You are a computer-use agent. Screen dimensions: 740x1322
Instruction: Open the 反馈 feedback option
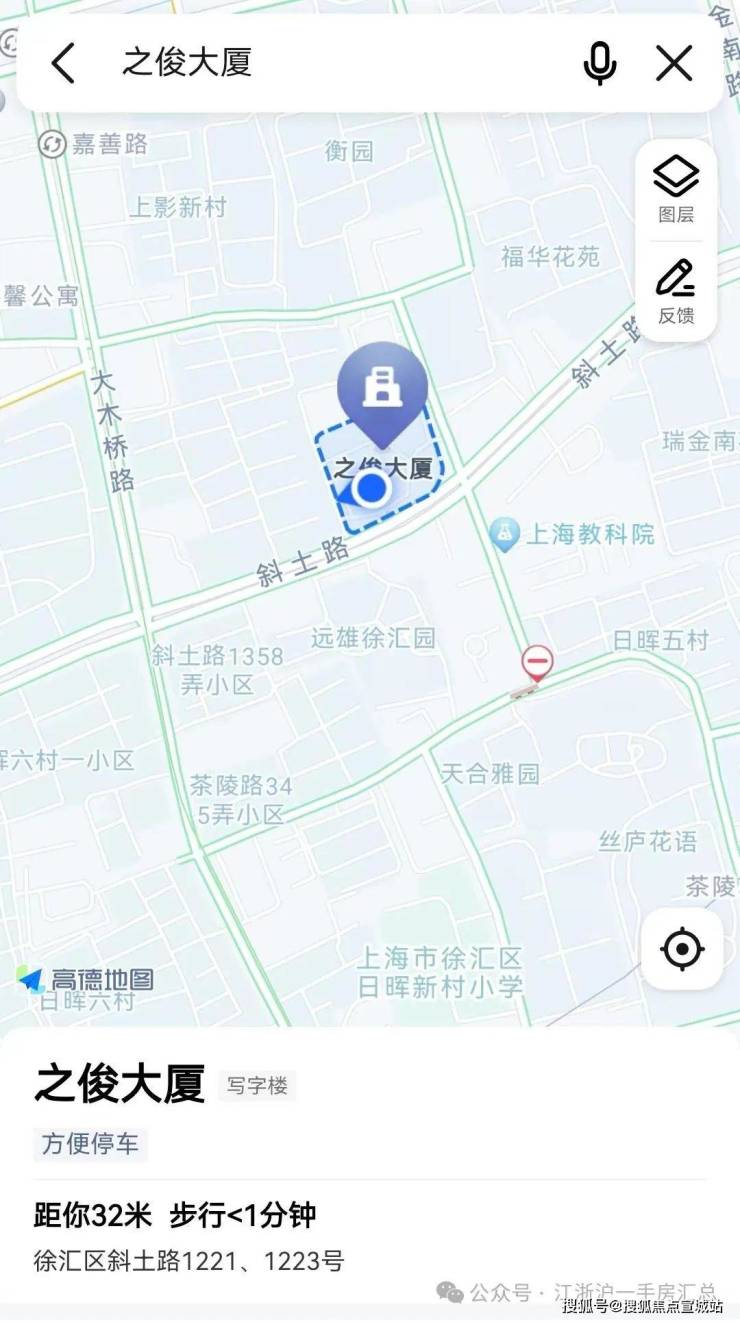(676, 291)
